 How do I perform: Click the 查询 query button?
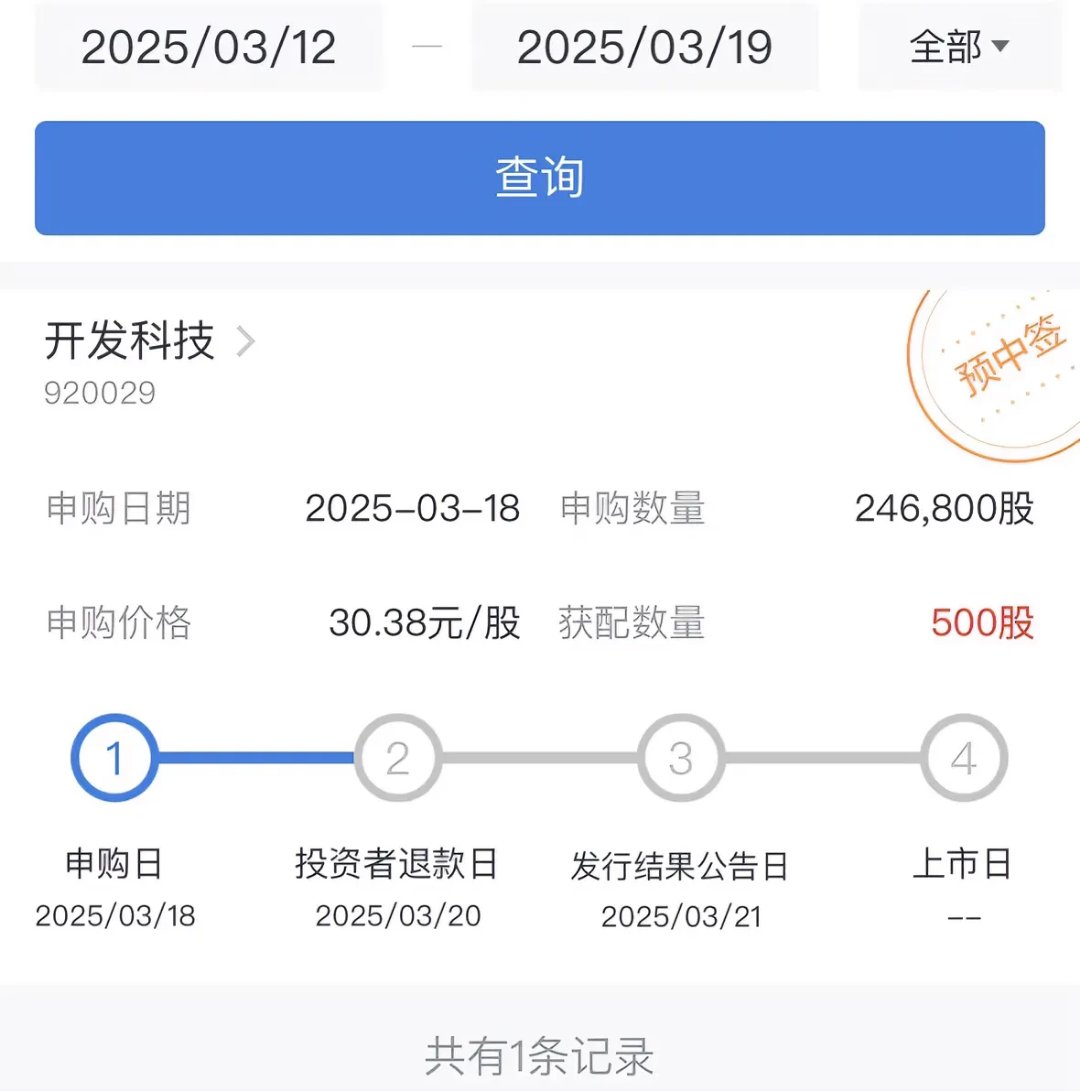tap(539, 177)
